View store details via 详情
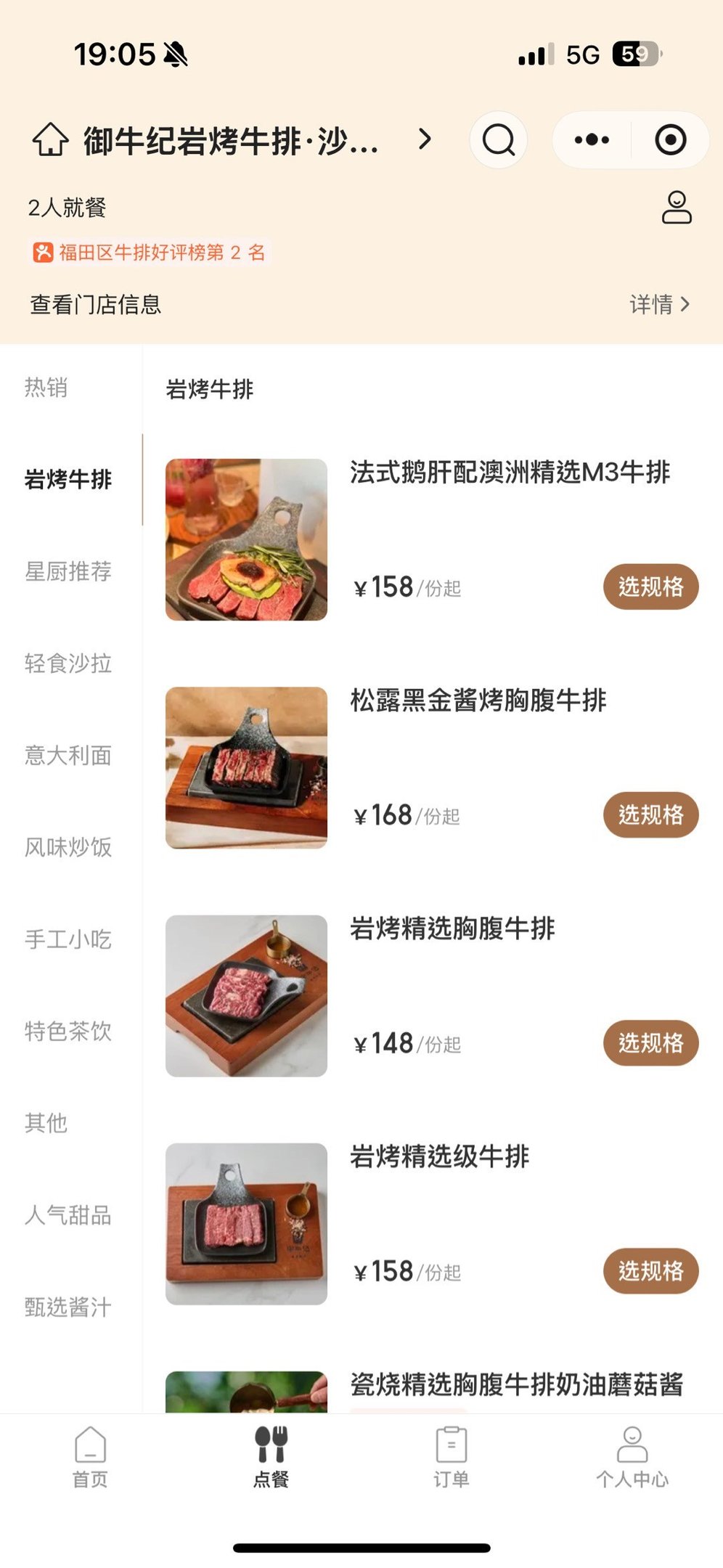 (x=659, y=304)
